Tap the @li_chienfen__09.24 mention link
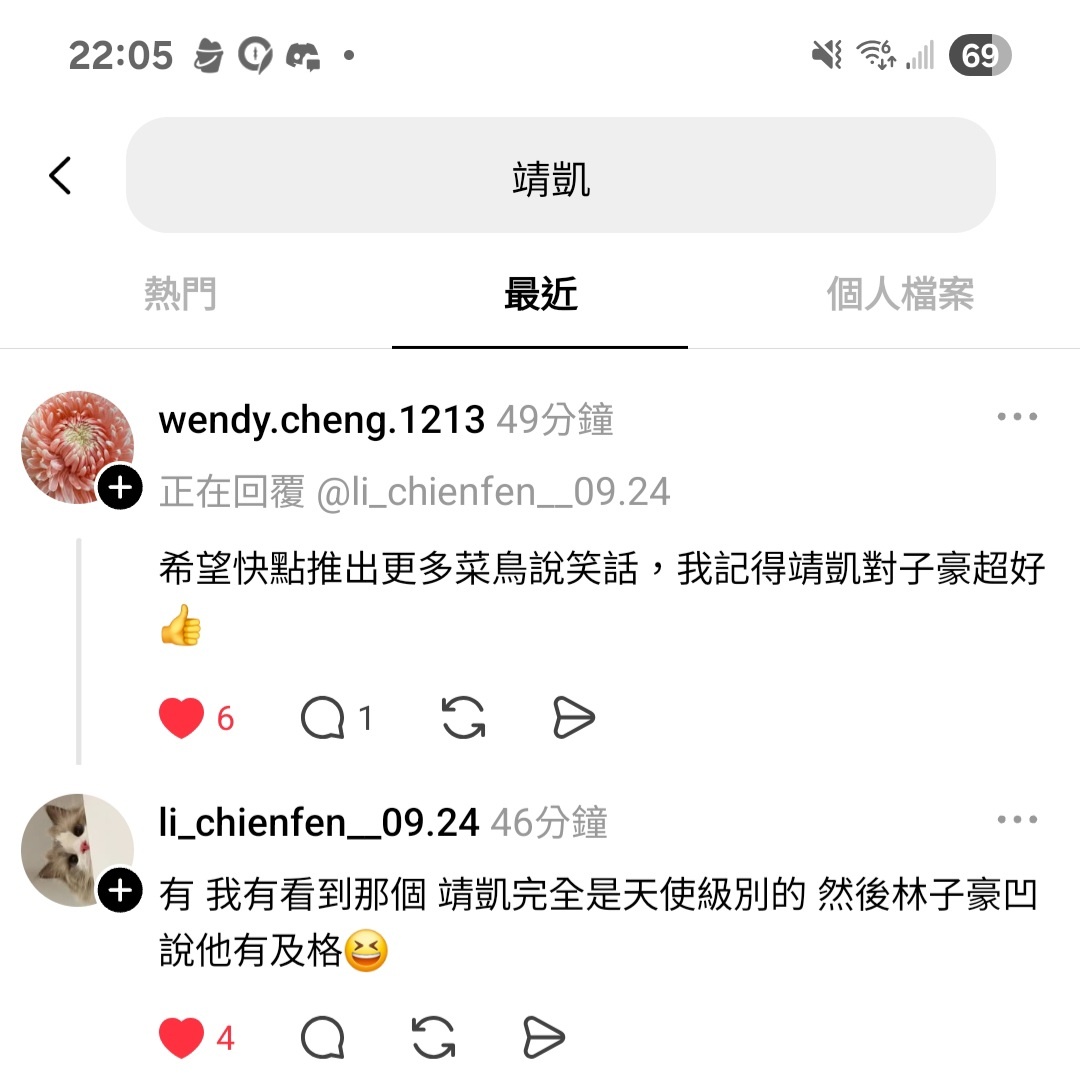The image size is (1080, 1089). click(x=493, y=492)
